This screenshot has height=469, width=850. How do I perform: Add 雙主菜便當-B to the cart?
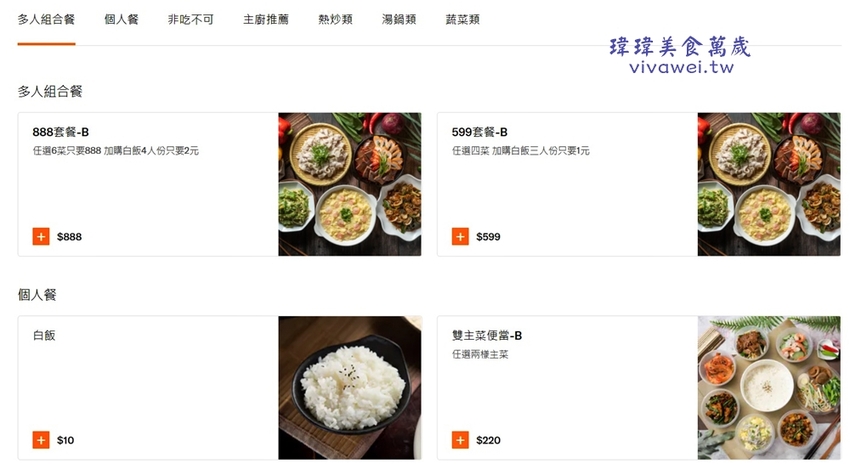(x=460, y=440)
